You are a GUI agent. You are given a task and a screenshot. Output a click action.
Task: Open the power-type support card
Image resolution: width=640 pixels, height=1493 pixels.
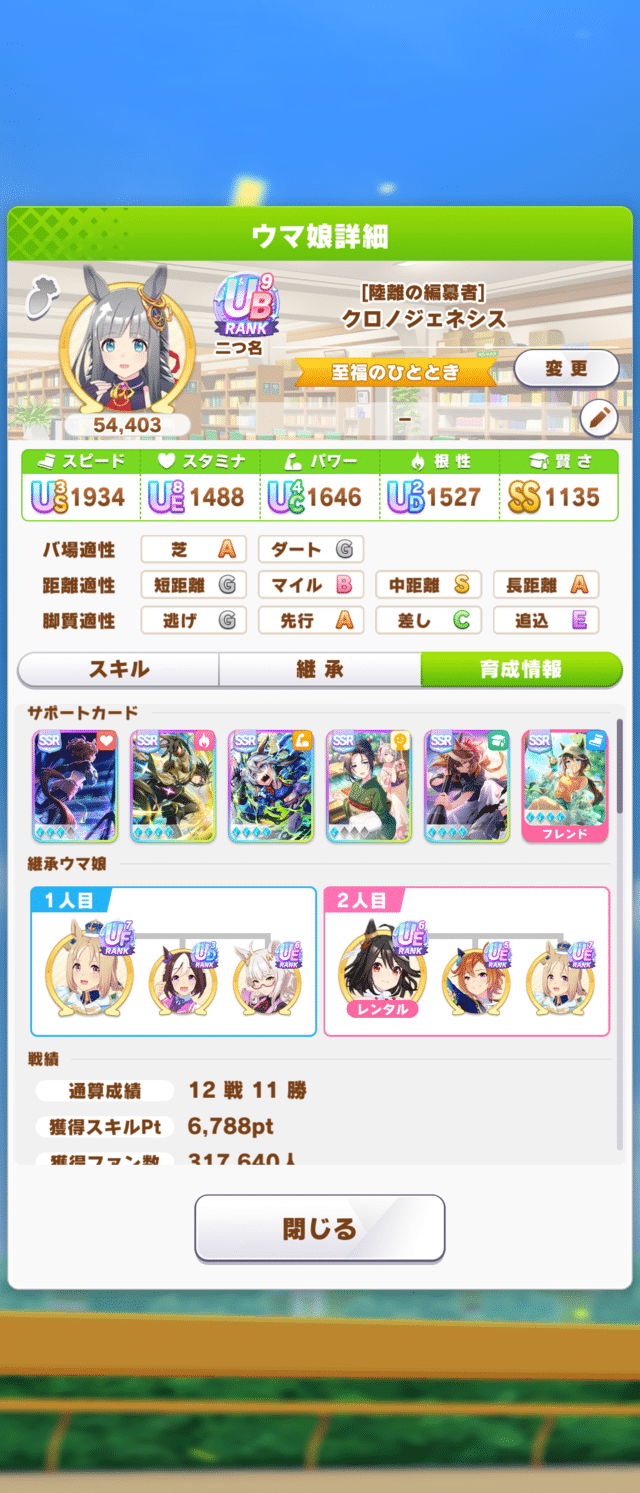pyautogui.click(x=271, y=785)
